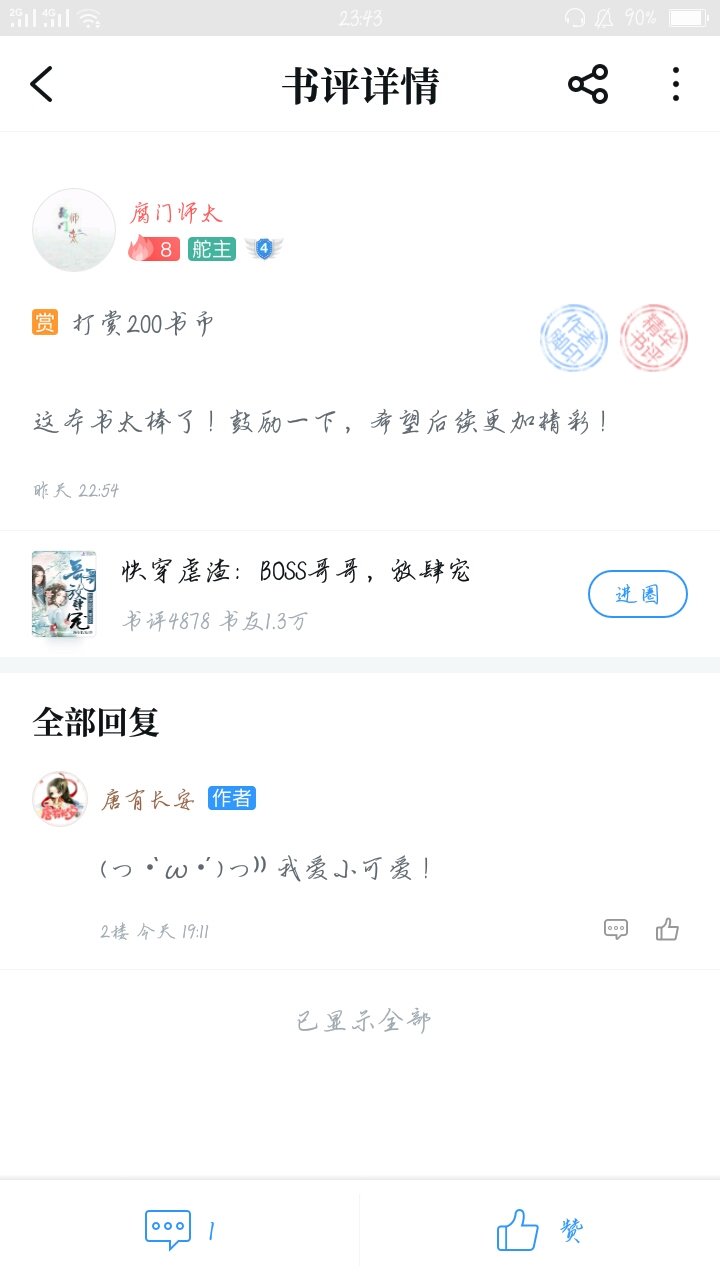
Task: Tap the bottom 赞 button
Action: pos(538,1230)
